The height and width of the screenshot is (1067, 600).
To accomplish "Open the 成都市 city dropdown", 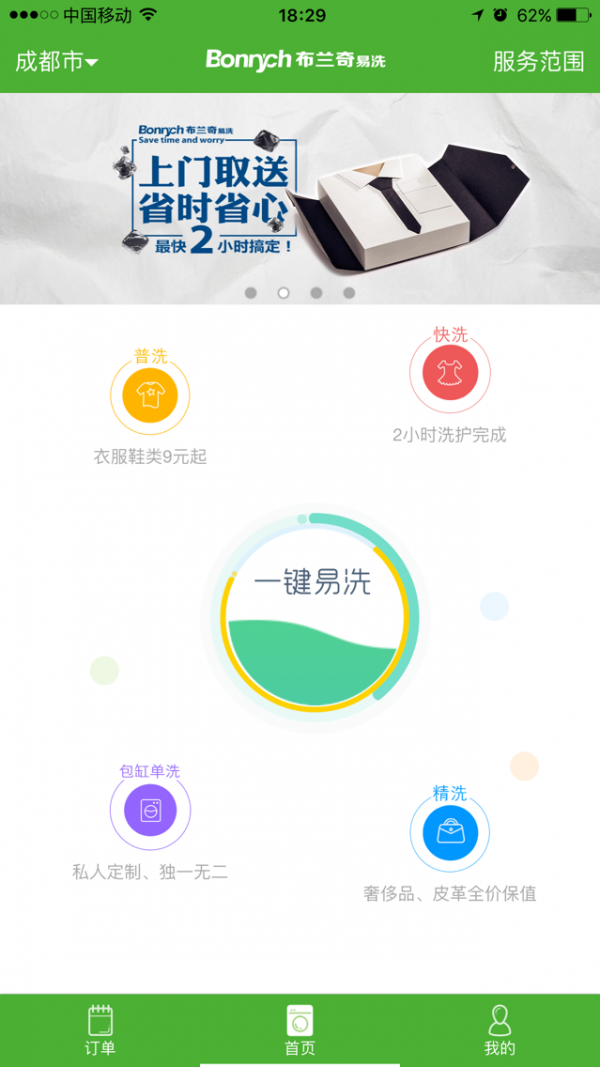I will coord(56,61).
